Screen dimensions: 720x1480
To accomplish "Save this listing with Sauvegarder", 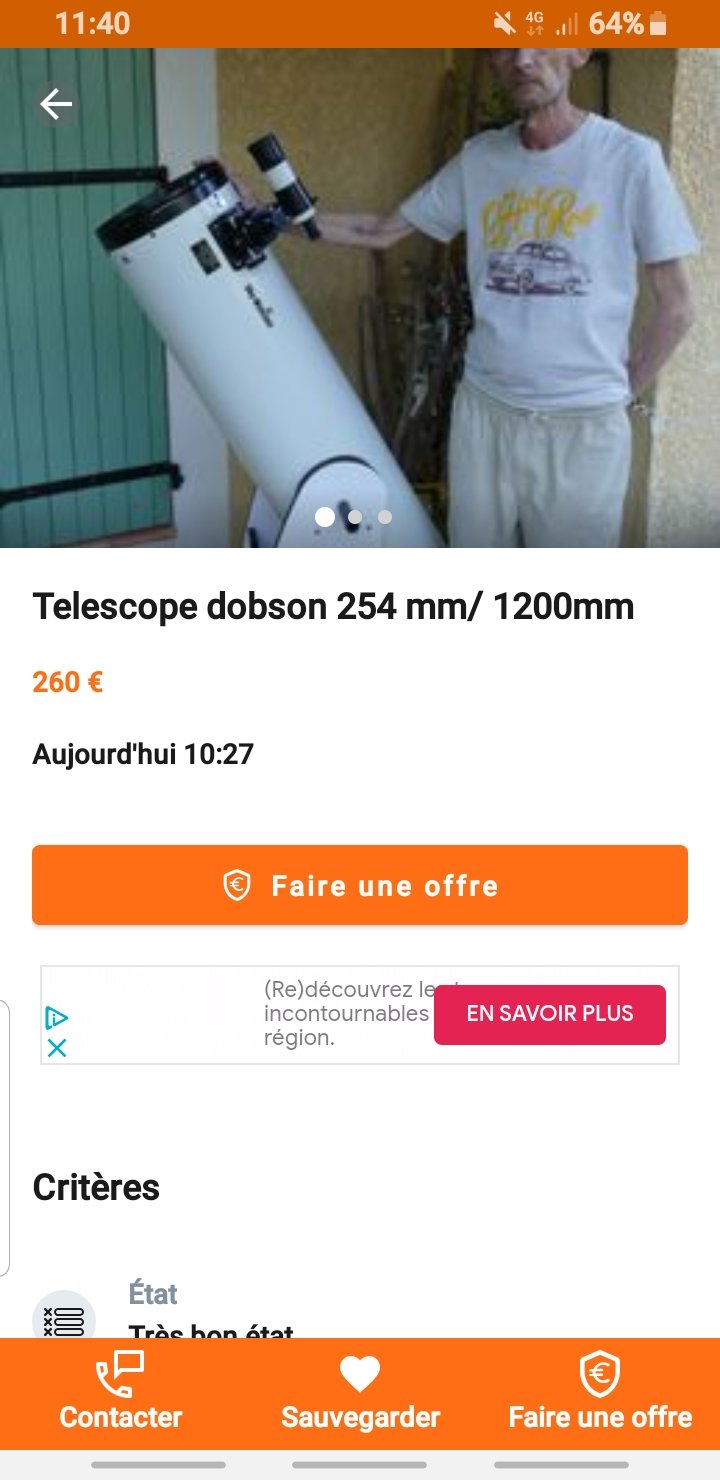I will click(x=360, y=1393).
